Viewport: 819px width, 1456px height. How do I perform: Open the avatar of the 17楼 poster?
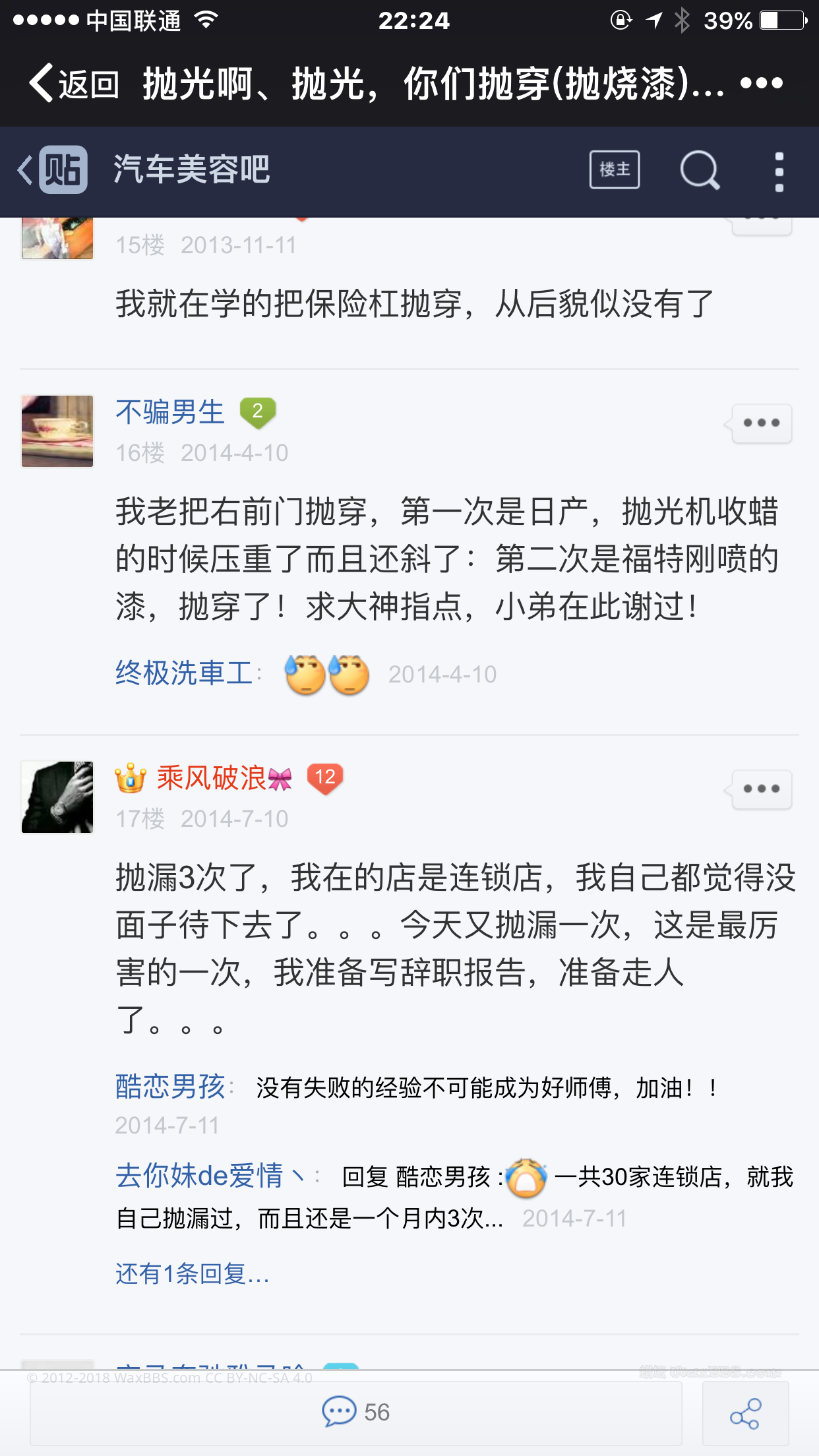[57, 797]
